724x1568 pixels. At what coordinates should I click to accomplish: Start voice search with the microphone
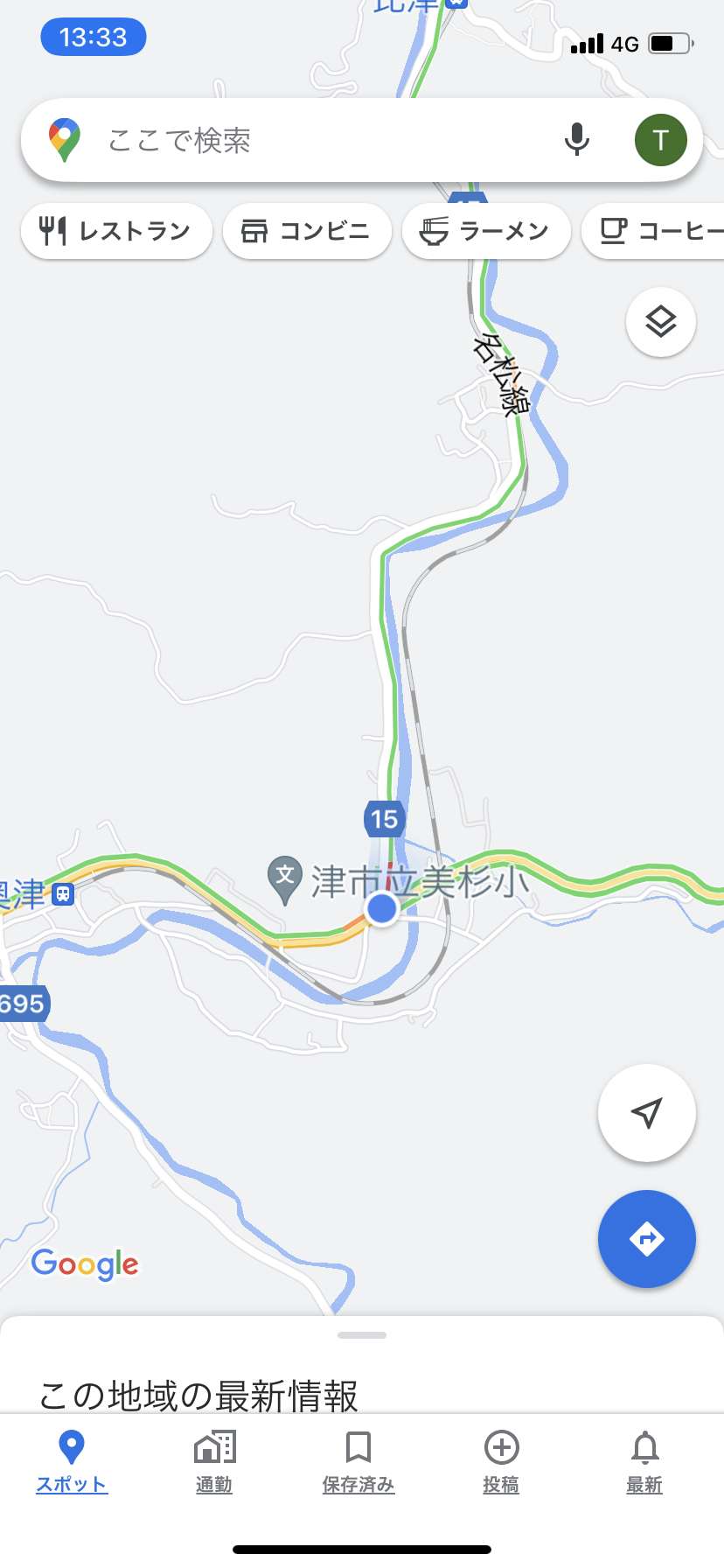577,140
